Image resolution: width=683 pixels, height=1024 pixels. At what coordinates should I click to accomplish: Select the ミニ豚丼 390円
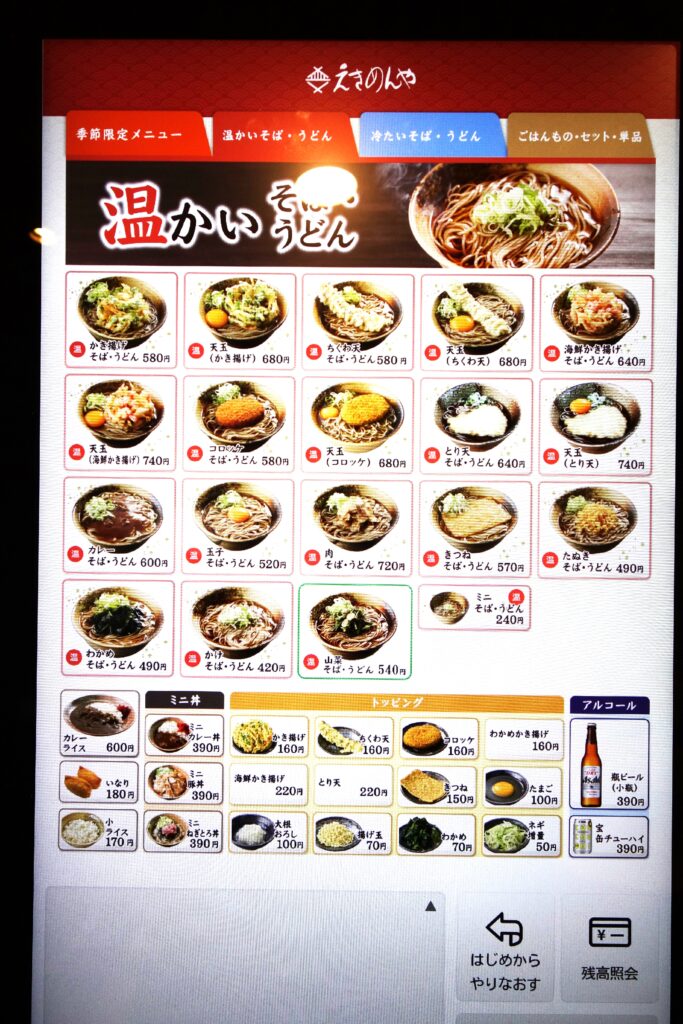coord(183,782)
